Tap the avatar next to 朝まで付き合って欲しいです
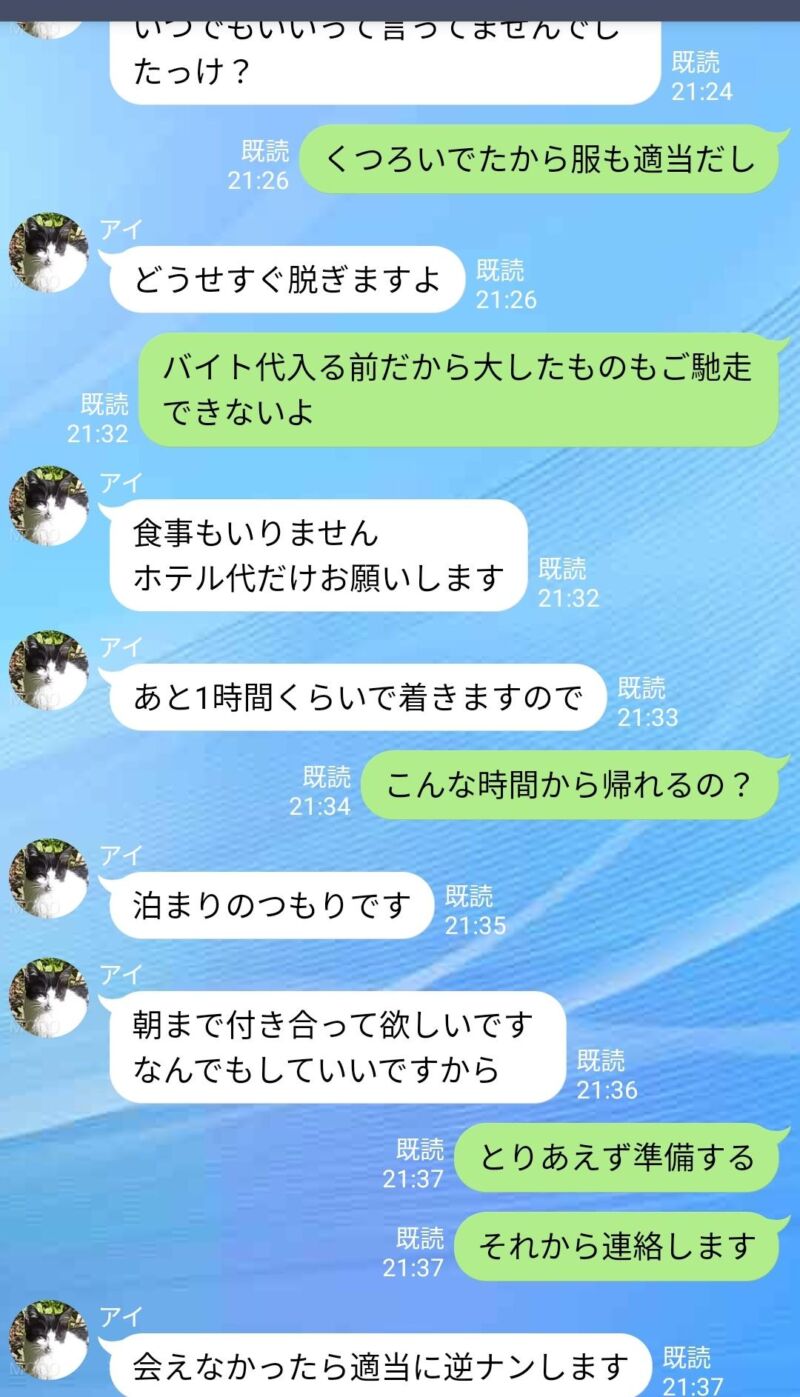The height and width of the screenshot is (1397, 800). point(49,997)
